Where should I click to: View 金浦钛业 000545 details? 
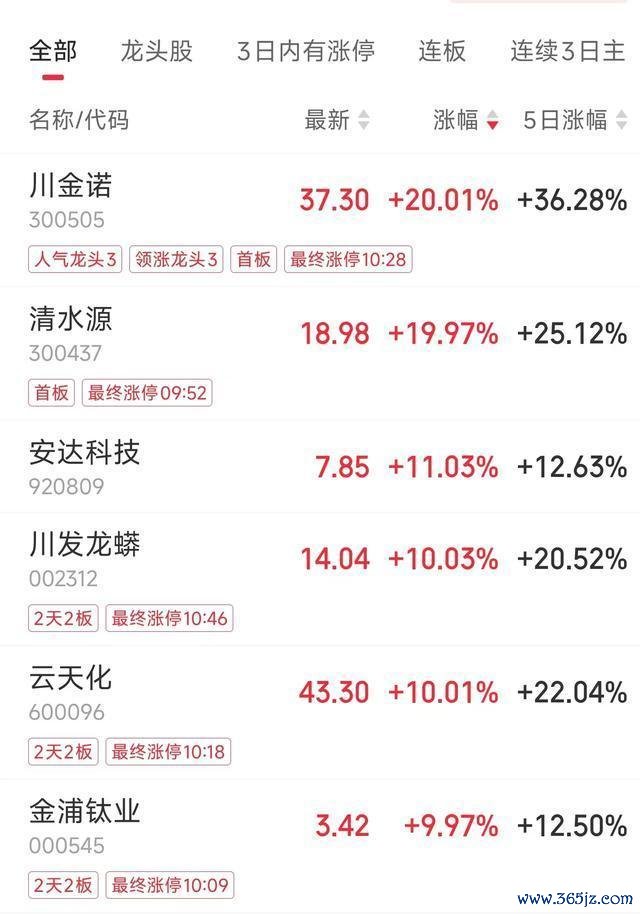320,846
